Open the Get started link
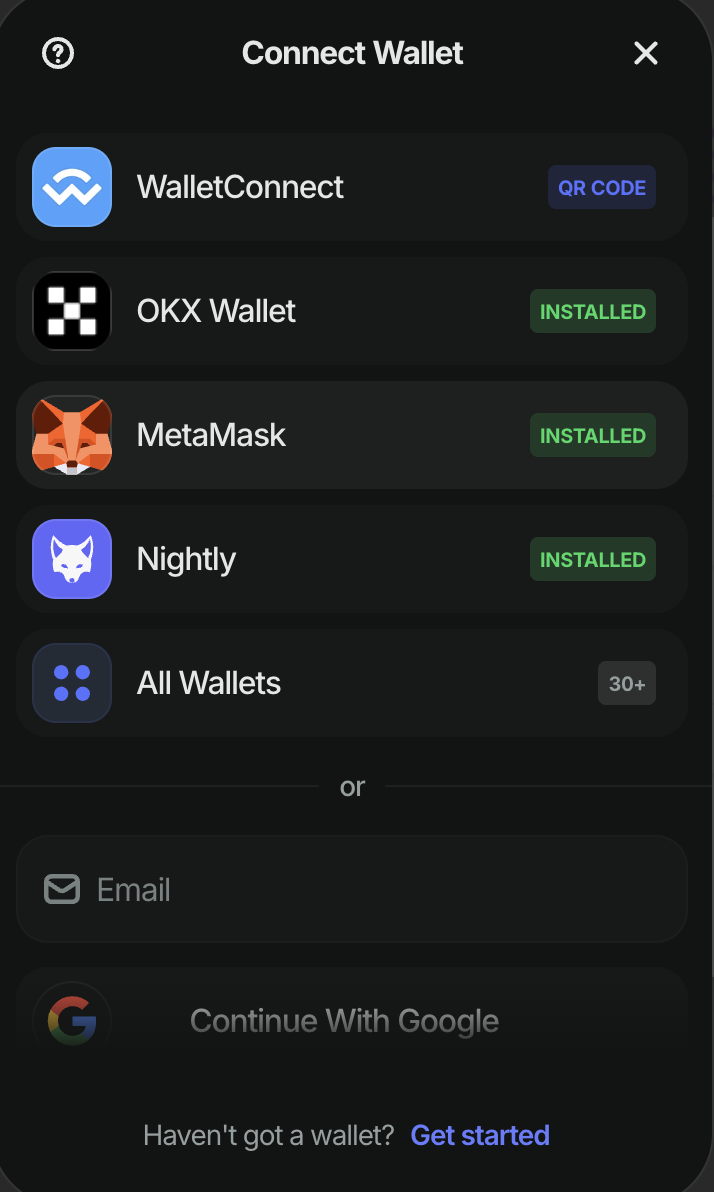714x1192 pixels. pos(480,1135)
